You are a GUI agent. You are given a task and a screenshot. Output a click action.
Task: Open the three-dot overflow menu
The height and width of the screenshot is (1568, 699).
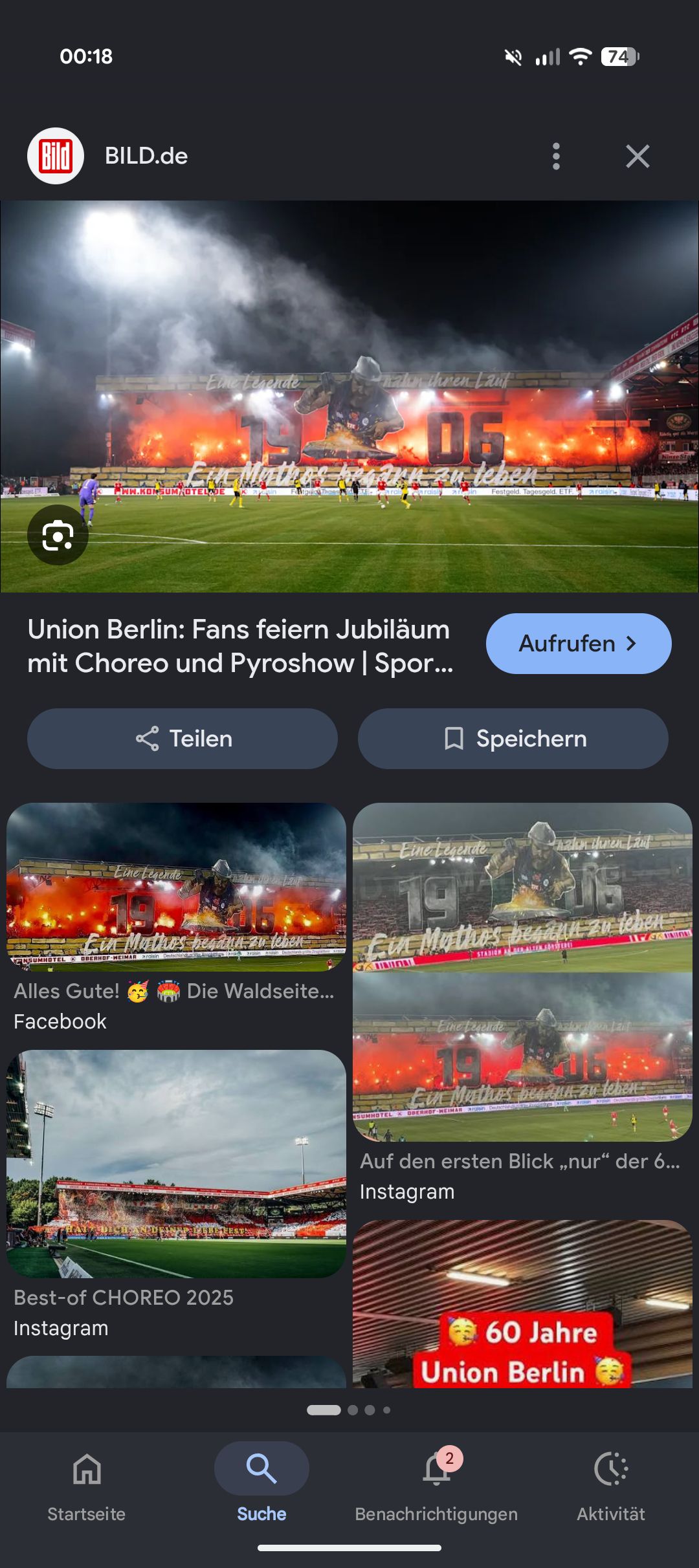556,156
